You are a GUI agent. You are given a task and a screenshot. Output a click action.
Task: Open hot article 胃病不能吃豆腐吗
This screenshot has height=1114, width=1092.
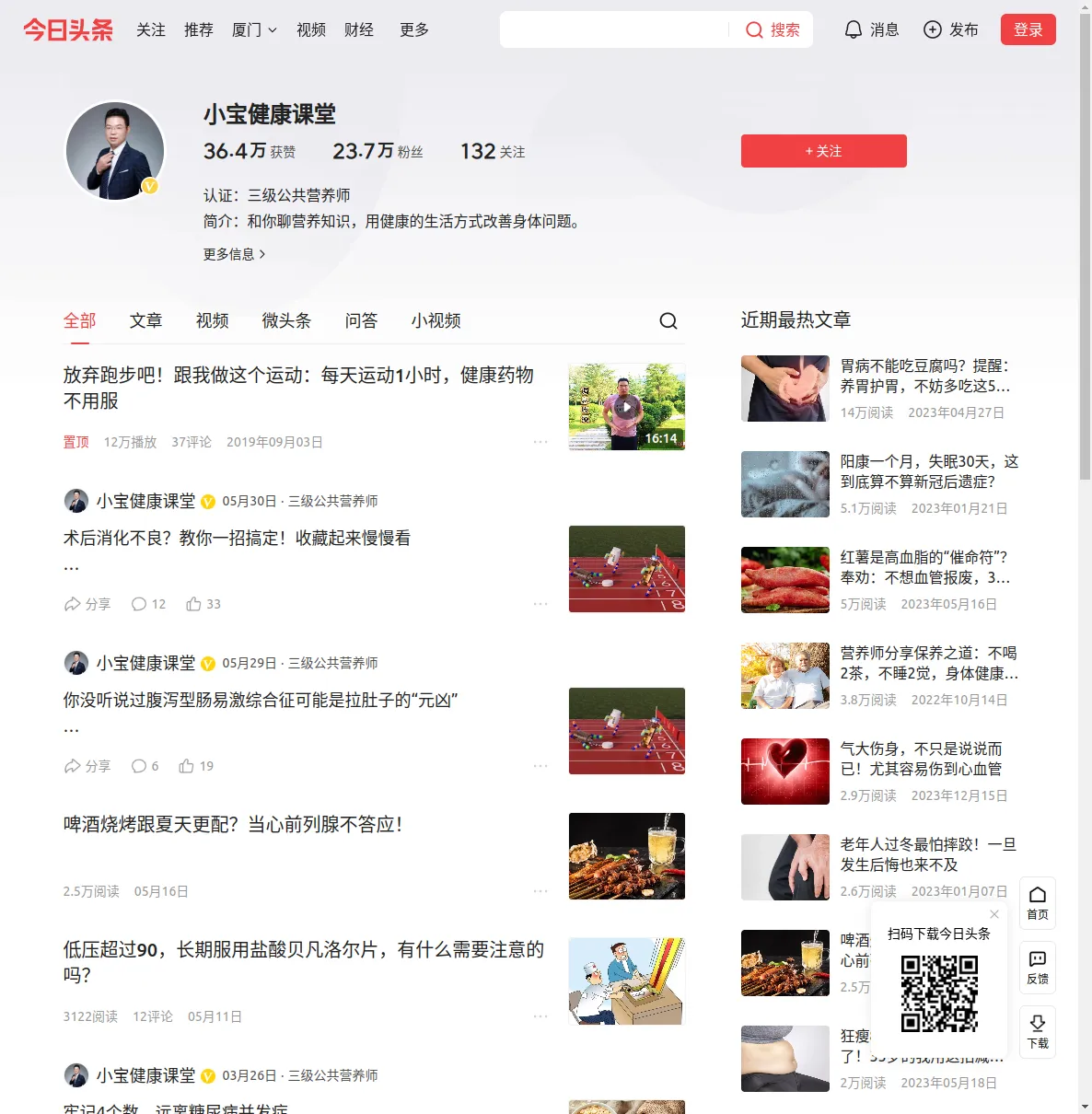(924, 376)
